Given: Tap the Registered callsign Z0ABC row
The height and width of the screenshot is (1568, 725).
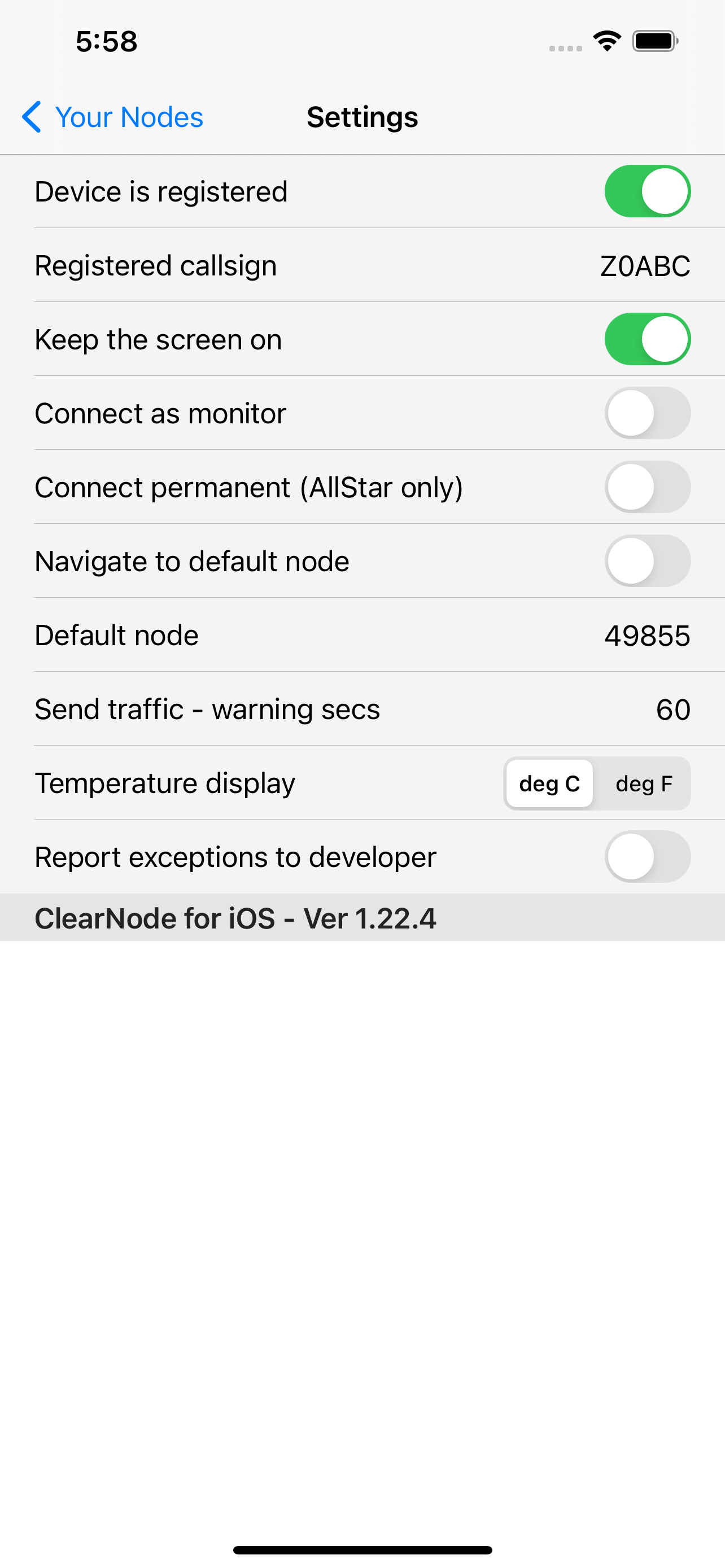Looking at the screenshot, I should point(362,265).
